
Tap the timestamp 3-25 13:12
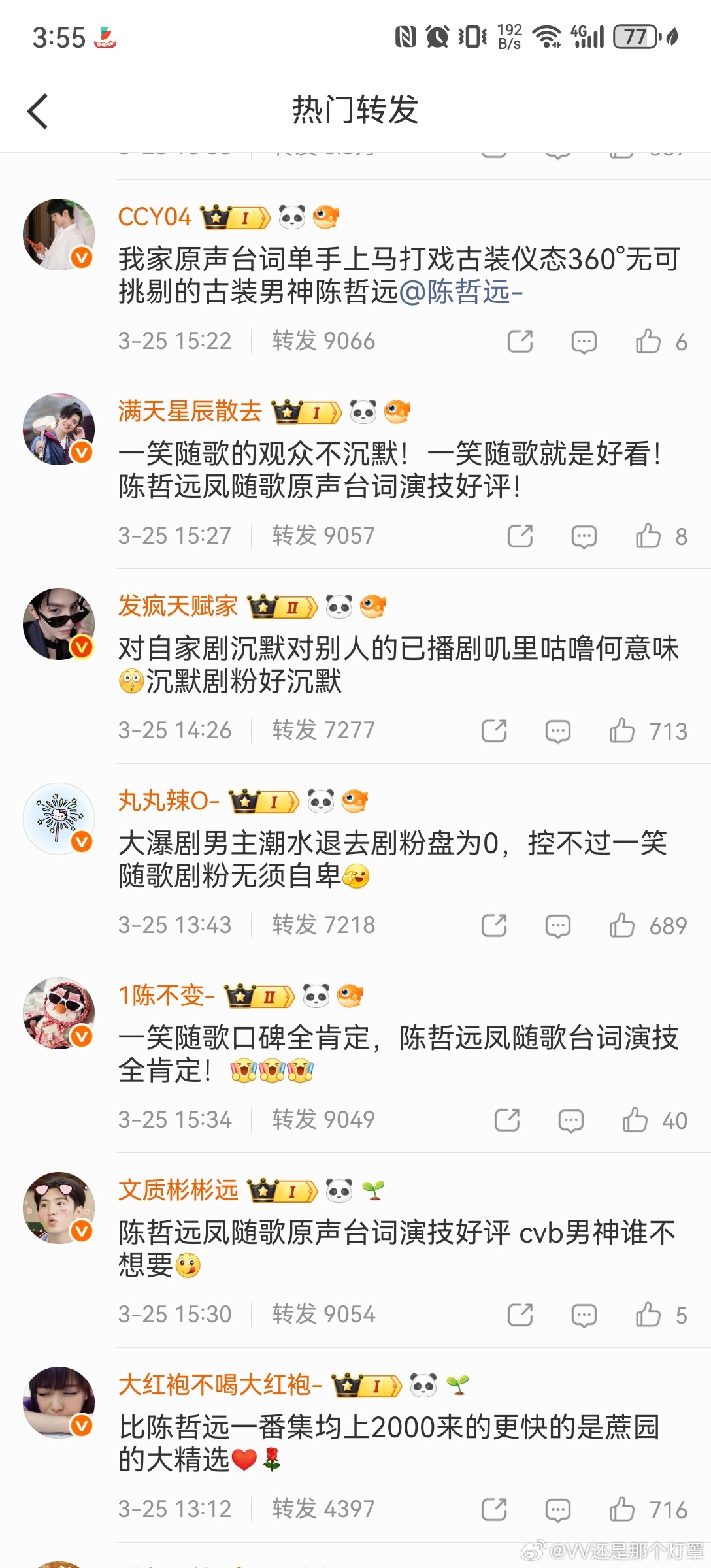[175, 1509]
